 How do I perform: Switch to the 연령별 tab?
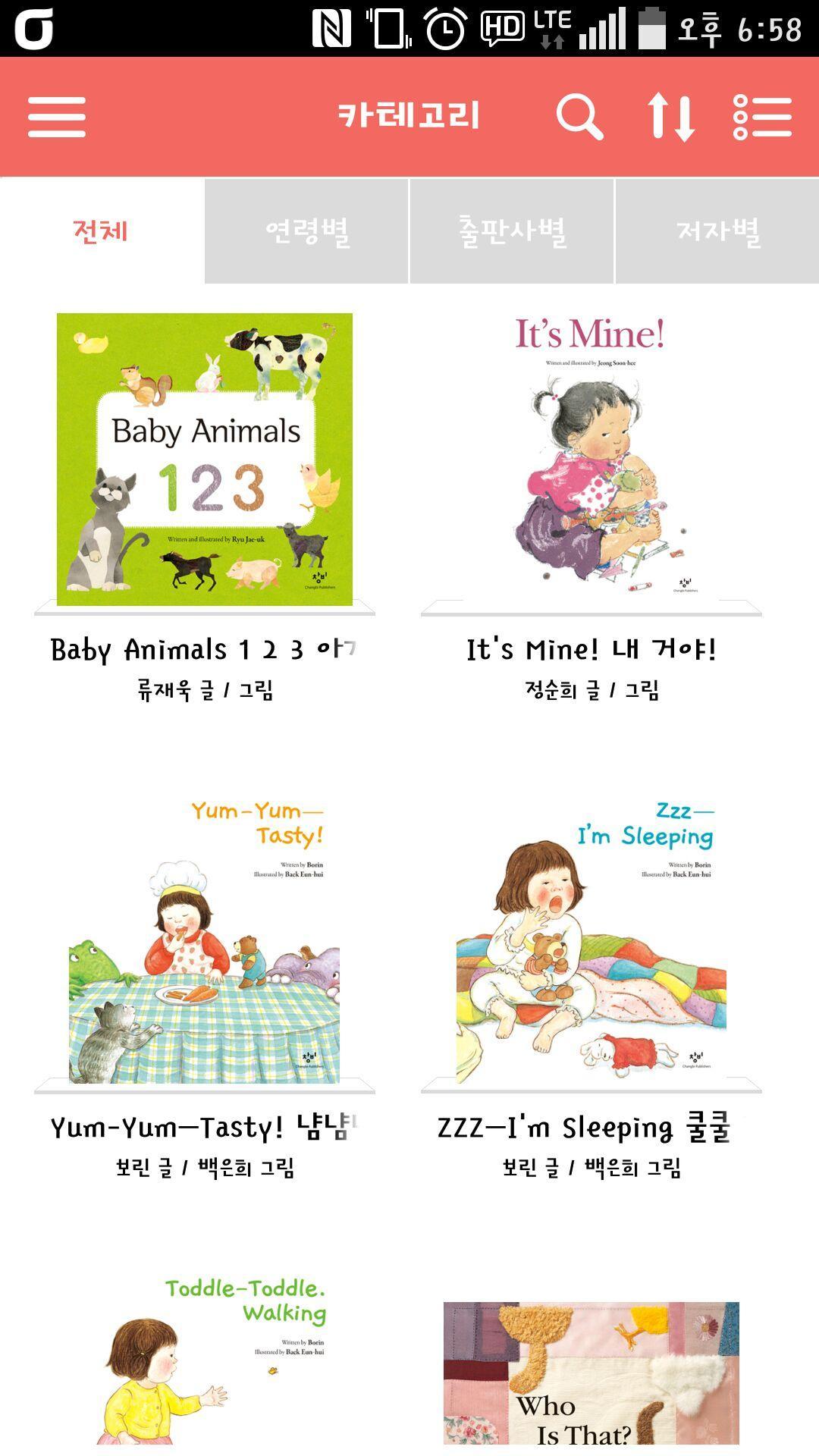coord(306,231)
